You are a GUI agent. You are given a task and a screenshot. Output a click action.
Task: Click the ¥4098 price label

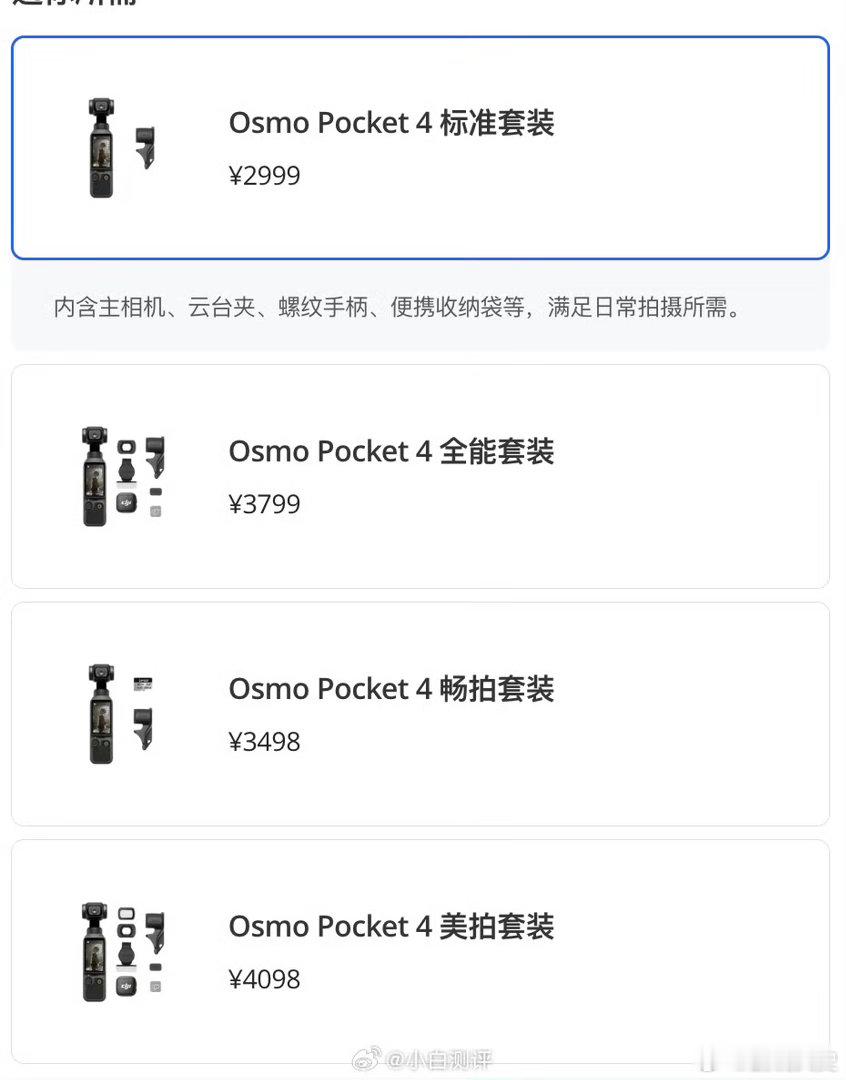click(x=265, y=979)
